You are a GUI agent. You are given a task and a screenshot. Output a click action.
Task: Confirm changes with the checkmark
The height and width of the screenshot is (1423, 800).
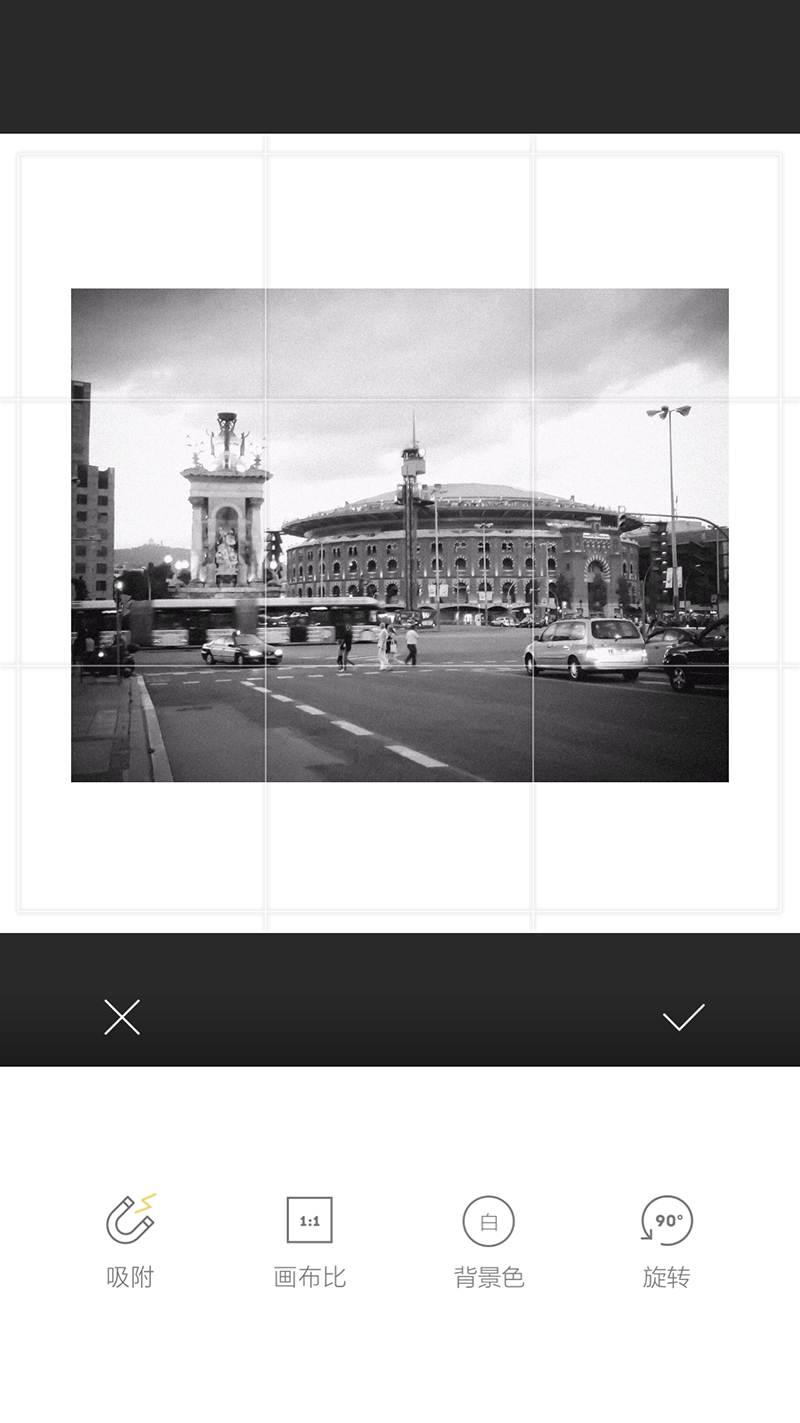tap(683, 1017)
